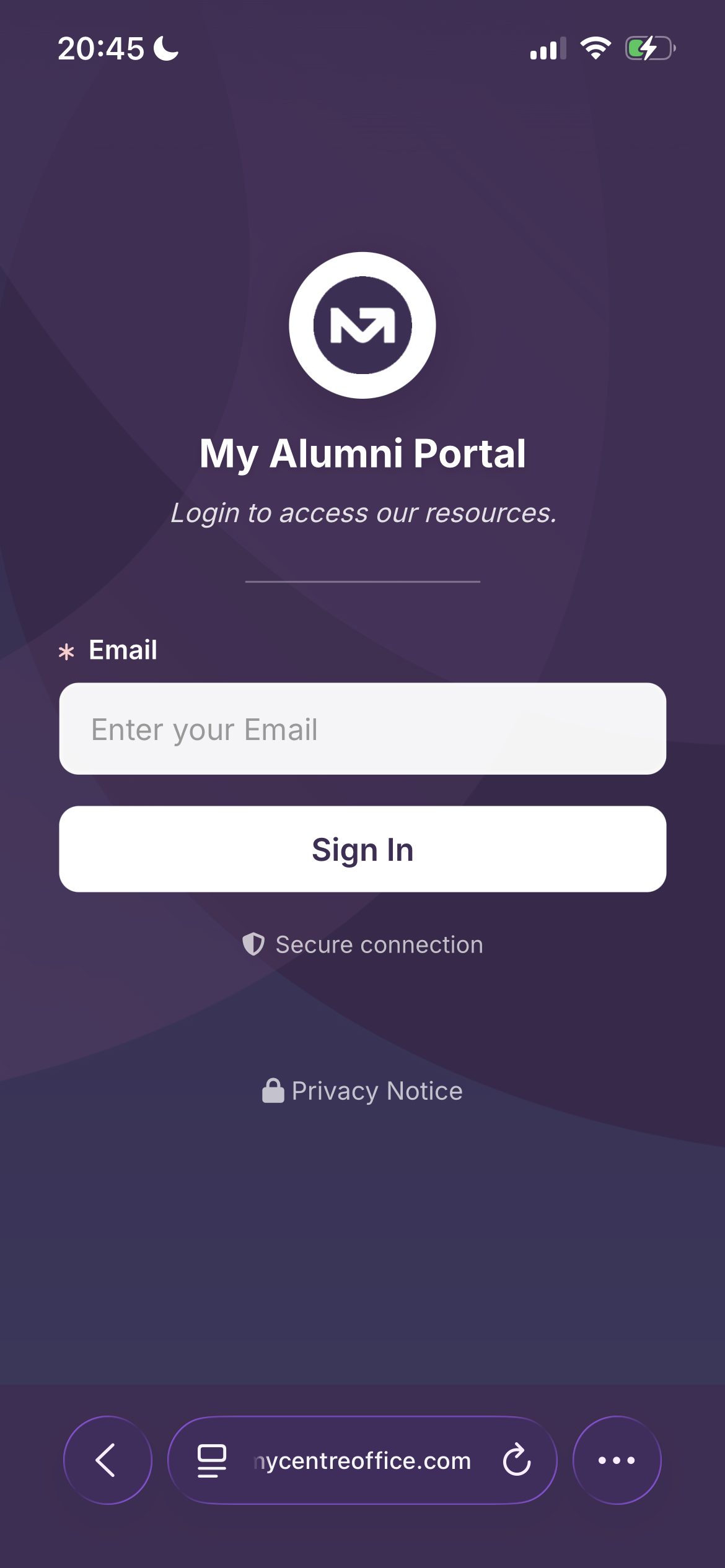Tap the padlock icon beside Privacy Notice
Screen dimensions: 725x1568
pos(273,1090)
